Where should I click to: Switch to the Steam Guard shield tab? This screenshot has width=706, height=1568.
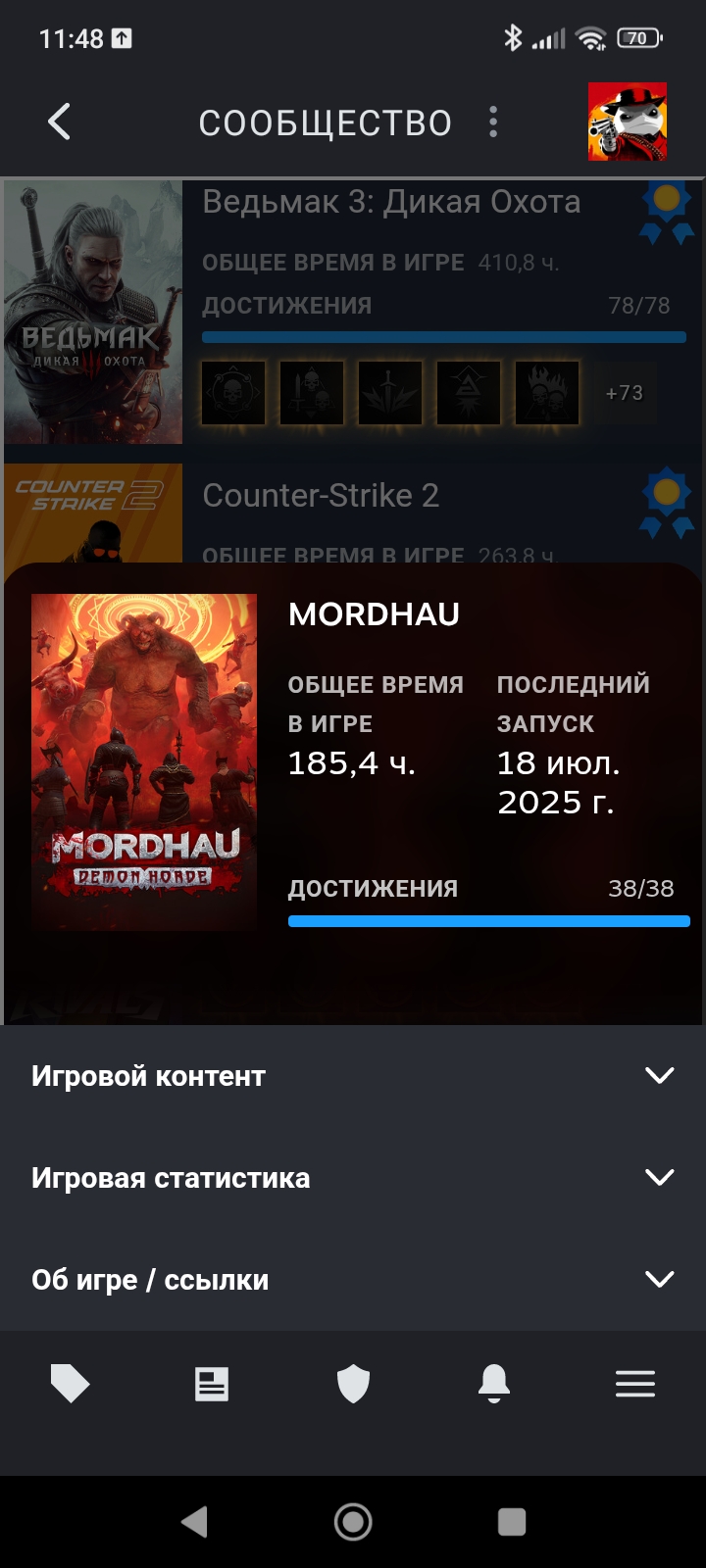(353, 1384)
